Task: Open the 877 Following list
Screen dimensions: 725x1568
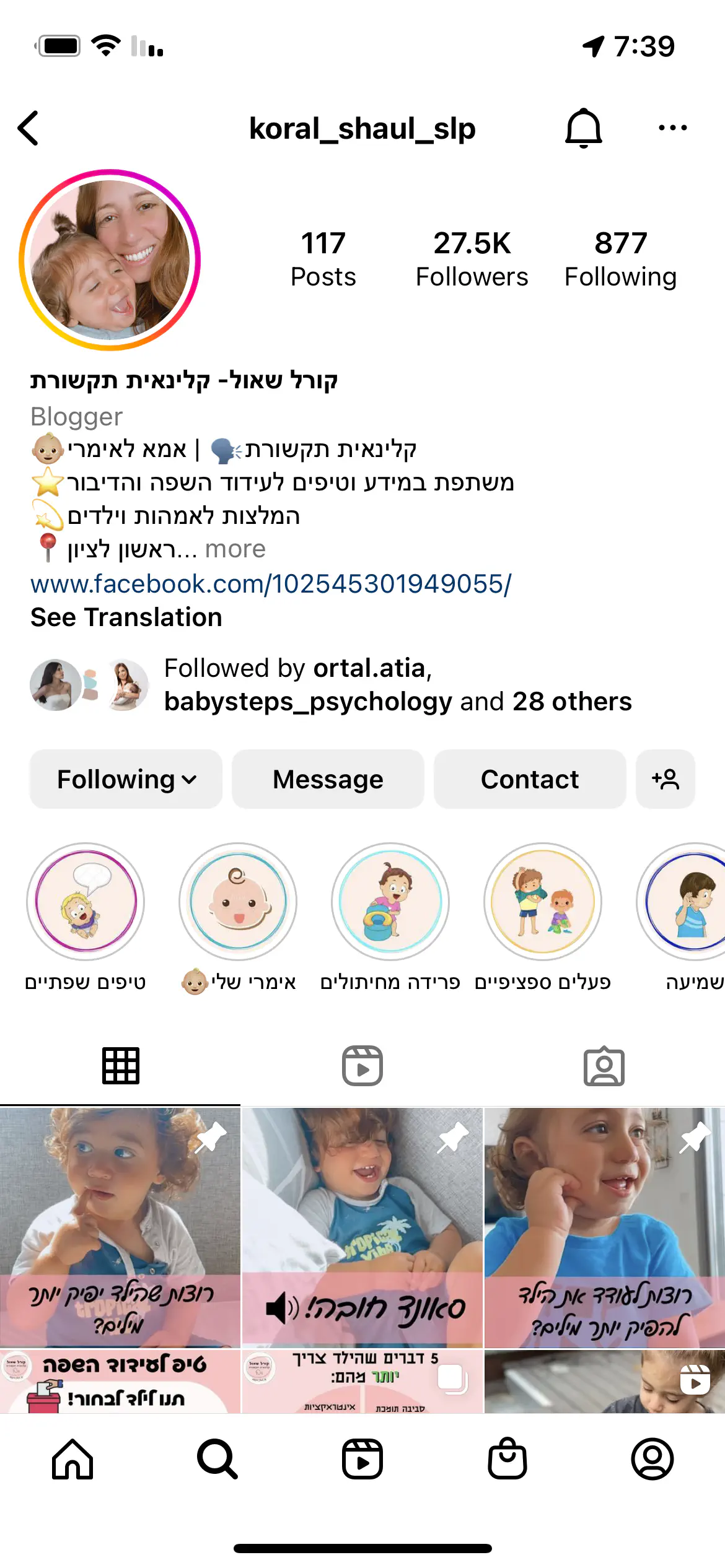Action: 620,259
